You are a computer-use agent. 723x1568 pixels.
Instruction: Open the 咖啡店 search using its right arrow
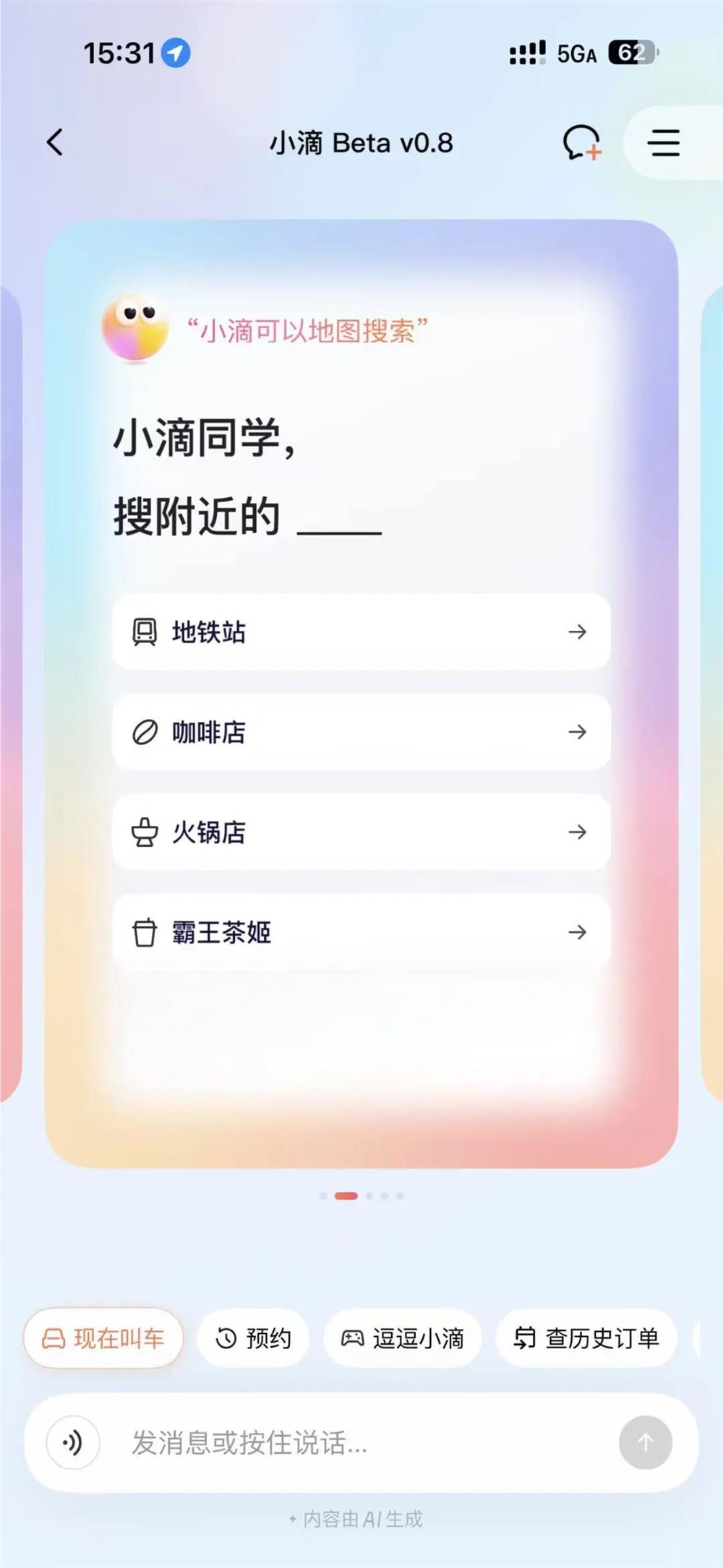coord(577,732)
